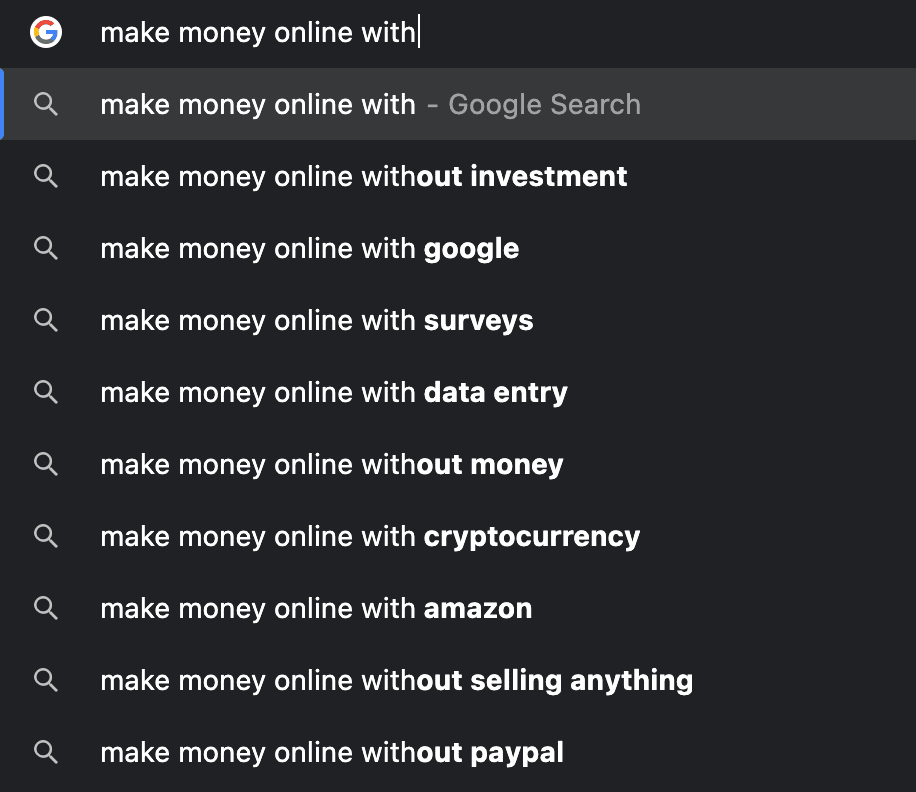916x792 pixels.
Task: Select the 'with surveys' suggestion
Action: 317,321
